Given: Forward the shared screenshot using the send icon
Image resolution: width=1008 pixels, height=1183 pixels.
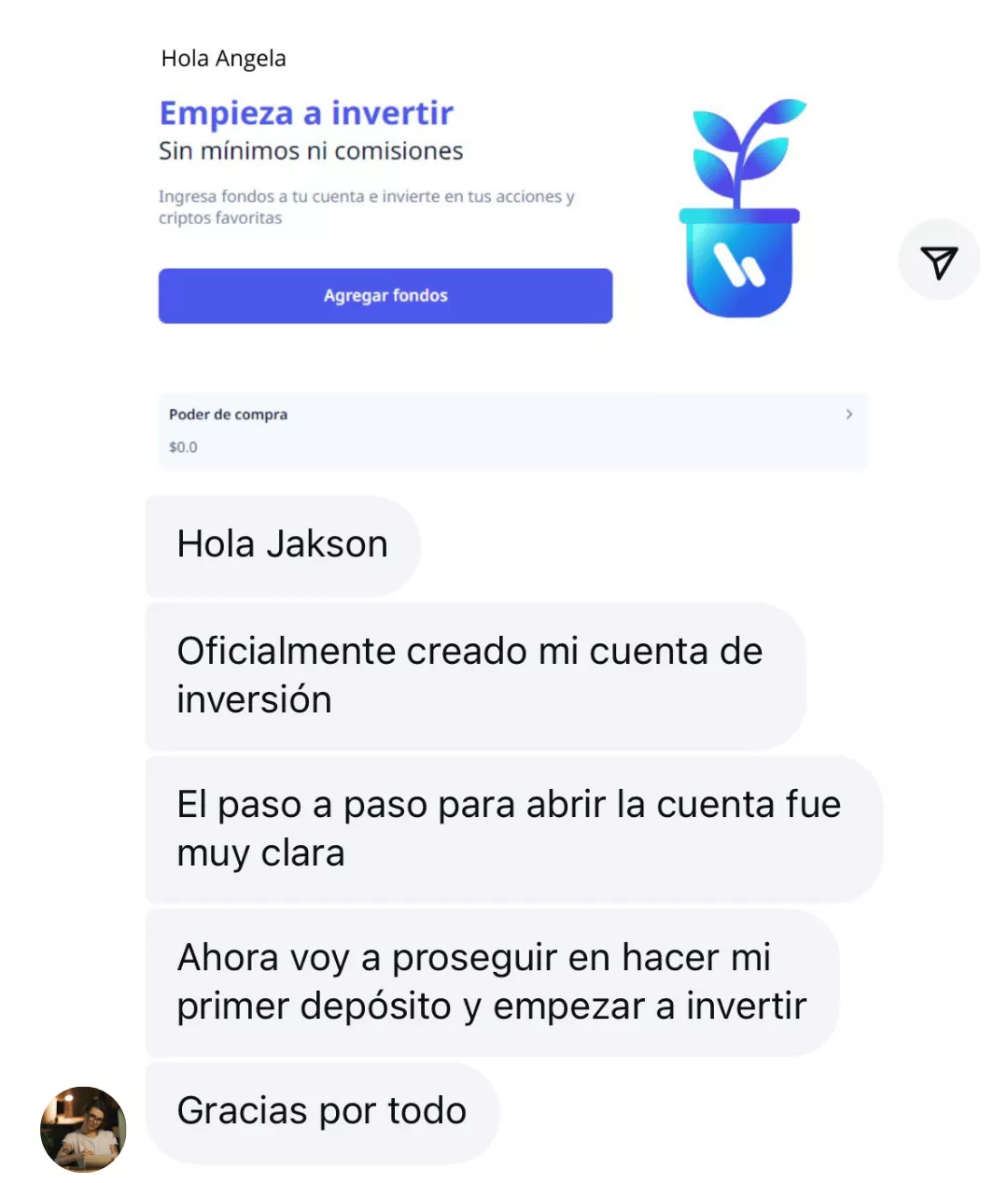Looking at the screenshot, I should pyautogui.click(x=938, y=261).
